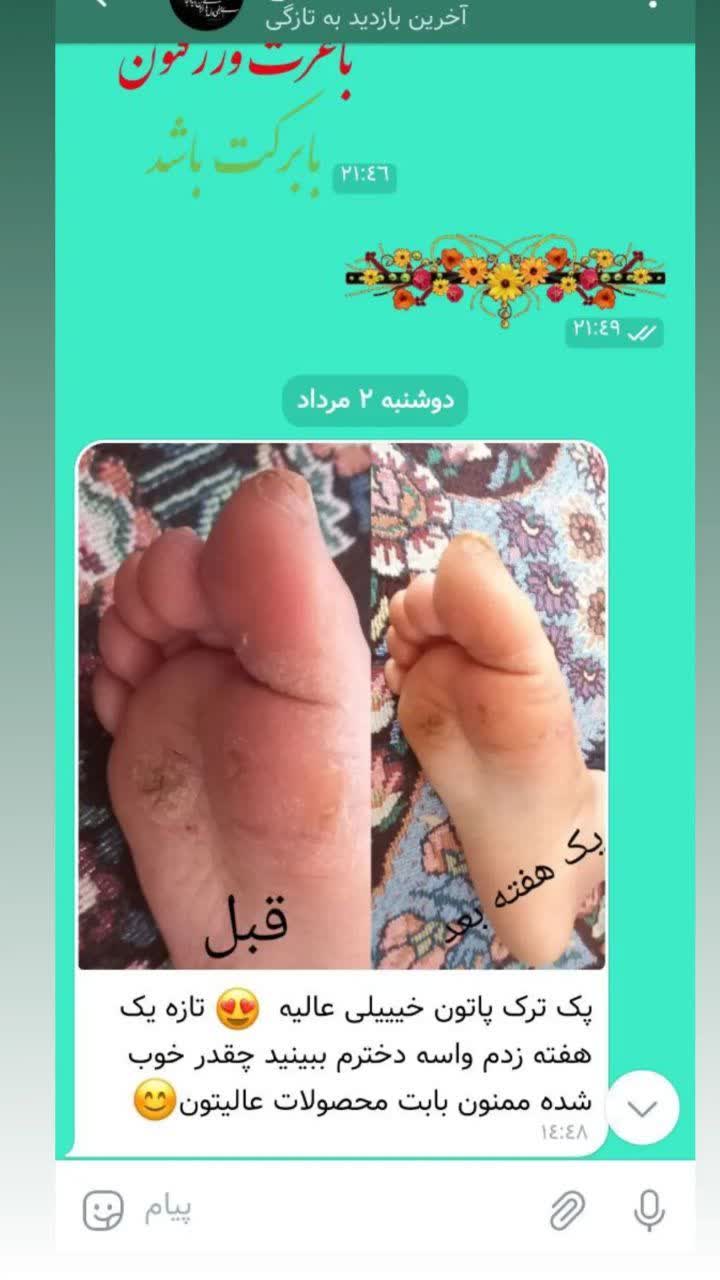Open the before and after foot photo

[x=342, y=706]
